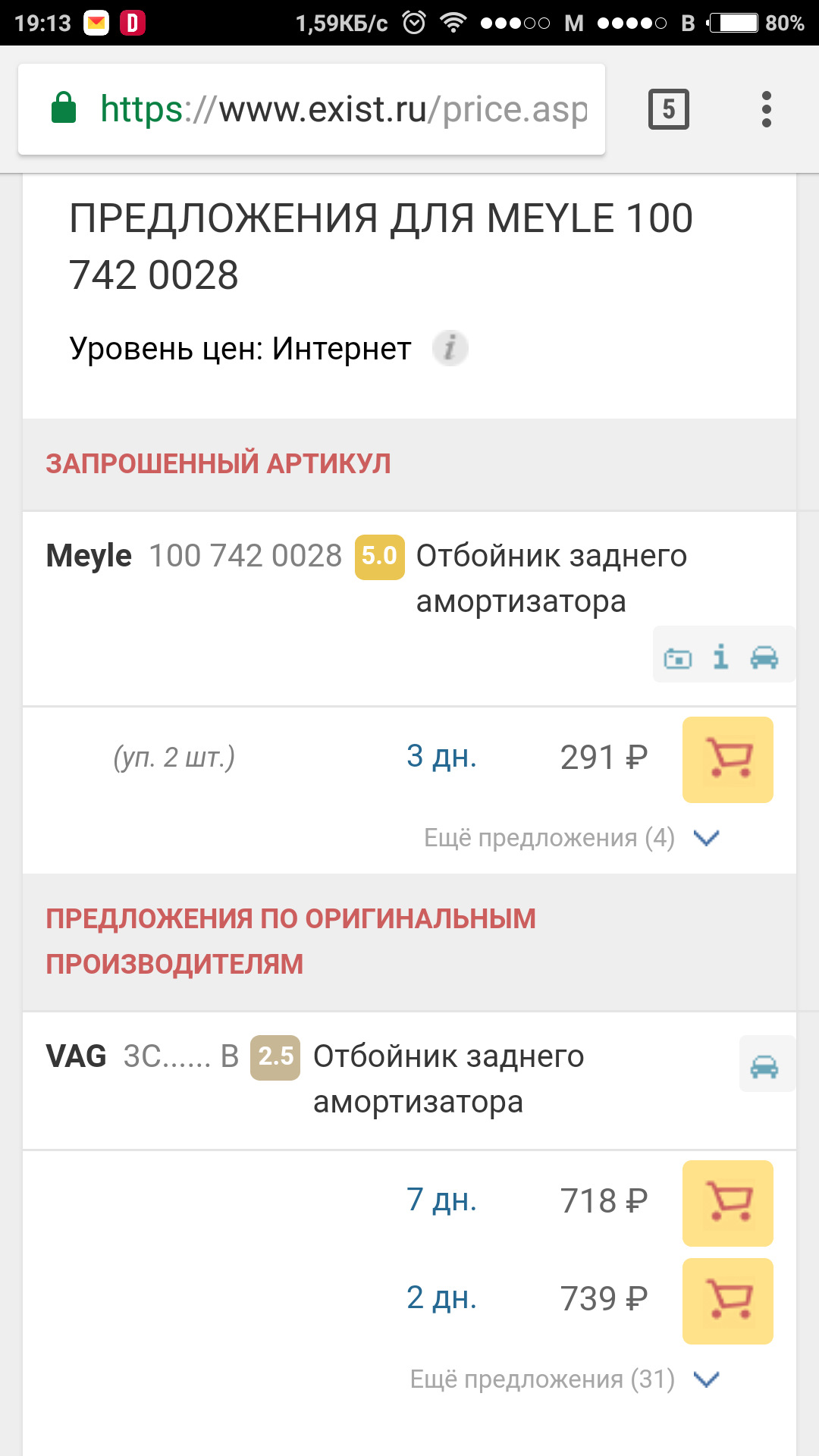This screenshot has height=1456, width=819.
Task: Add the 291 ₽ offer to cart
Action: (727, 760)
